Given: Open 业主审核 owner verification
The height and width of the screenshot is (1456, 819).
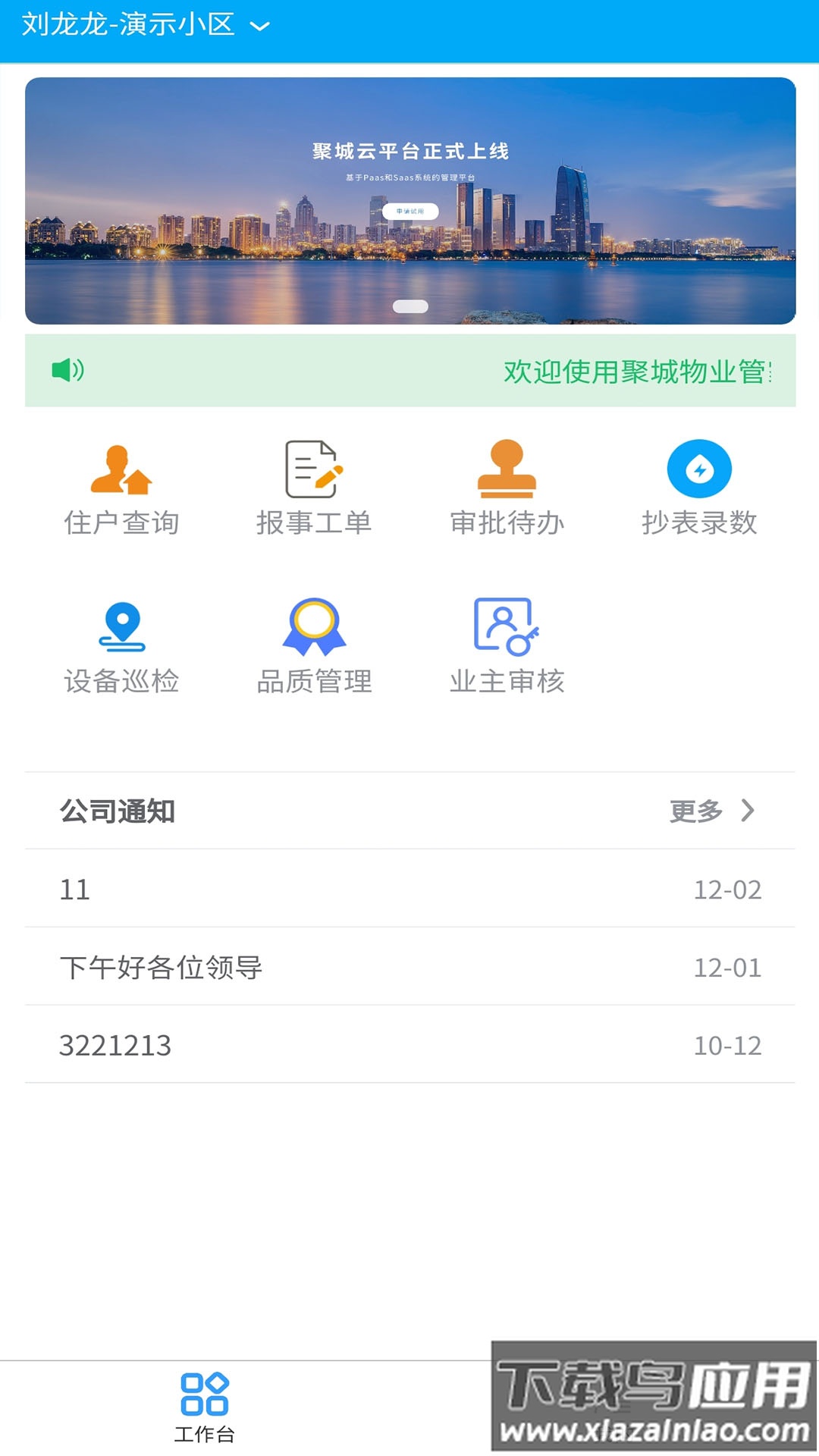Looking at the screenshot, I should click(507, 647).
